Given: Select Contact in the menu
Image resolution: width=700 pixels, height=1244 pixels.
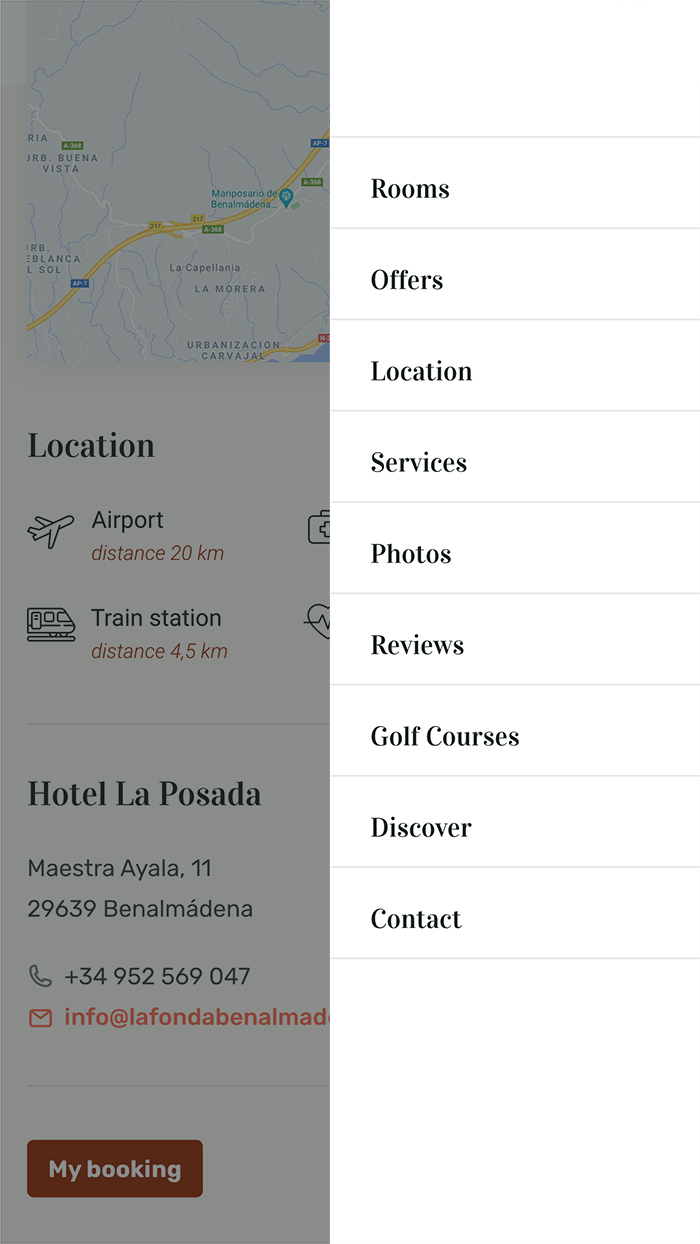Looking at the screenshot, I should click(416, 919).
